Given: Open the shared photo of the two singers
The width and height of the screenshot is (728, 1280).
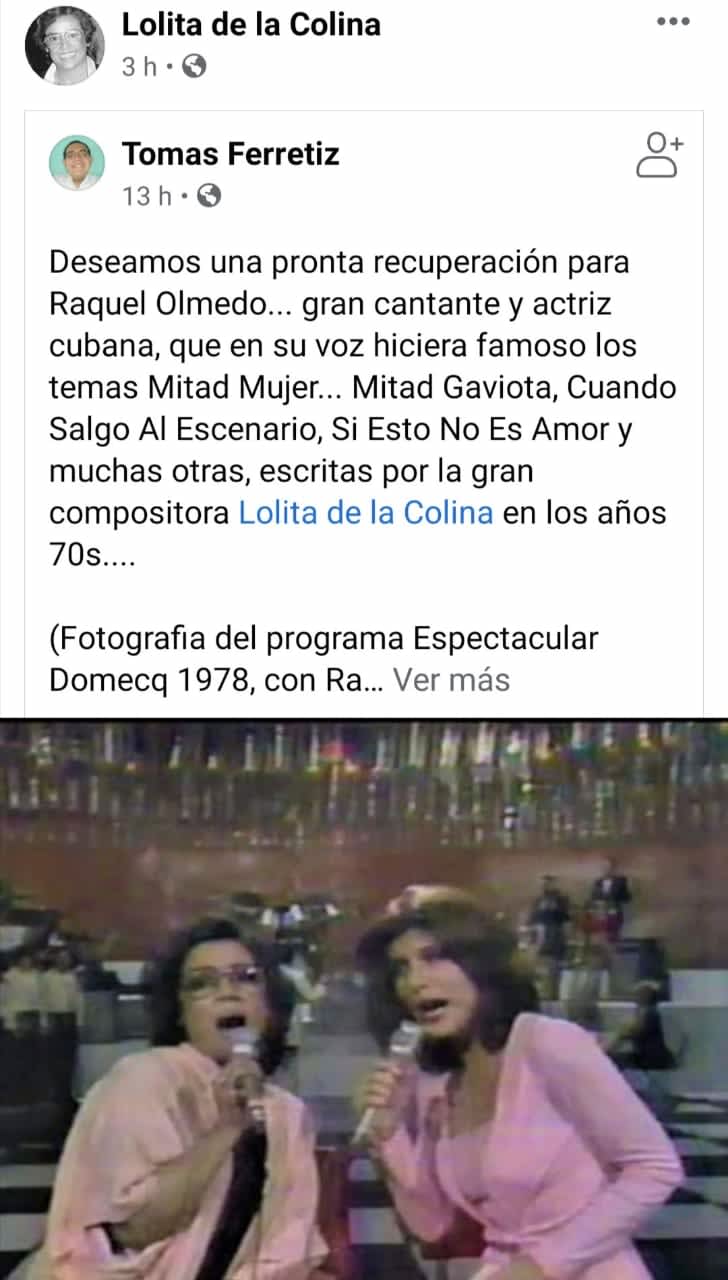Looking at the screenshot, I should click(364, 1000).
